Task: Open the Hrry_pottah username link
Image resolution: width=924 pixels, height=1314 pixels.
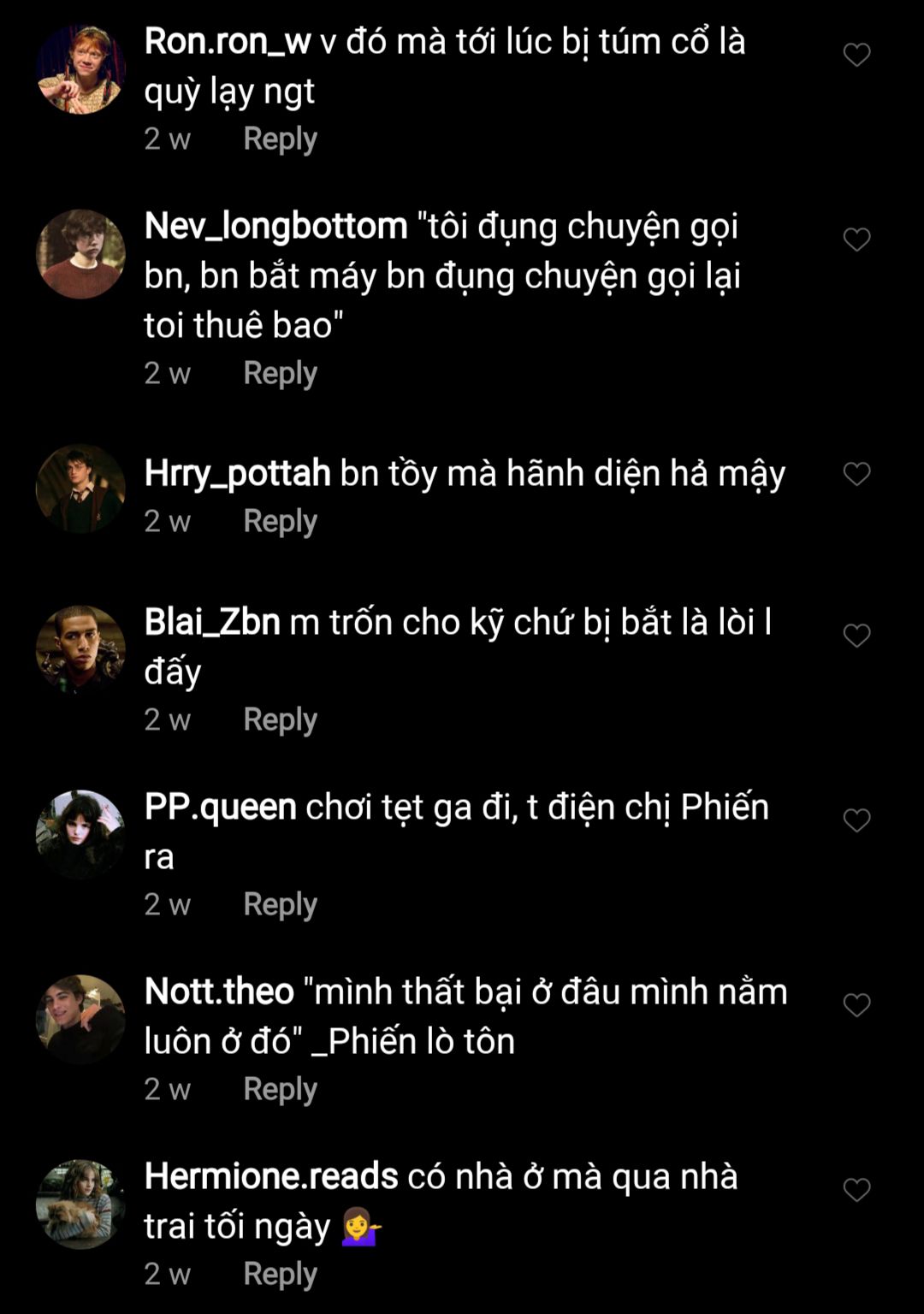Action: 237,473
